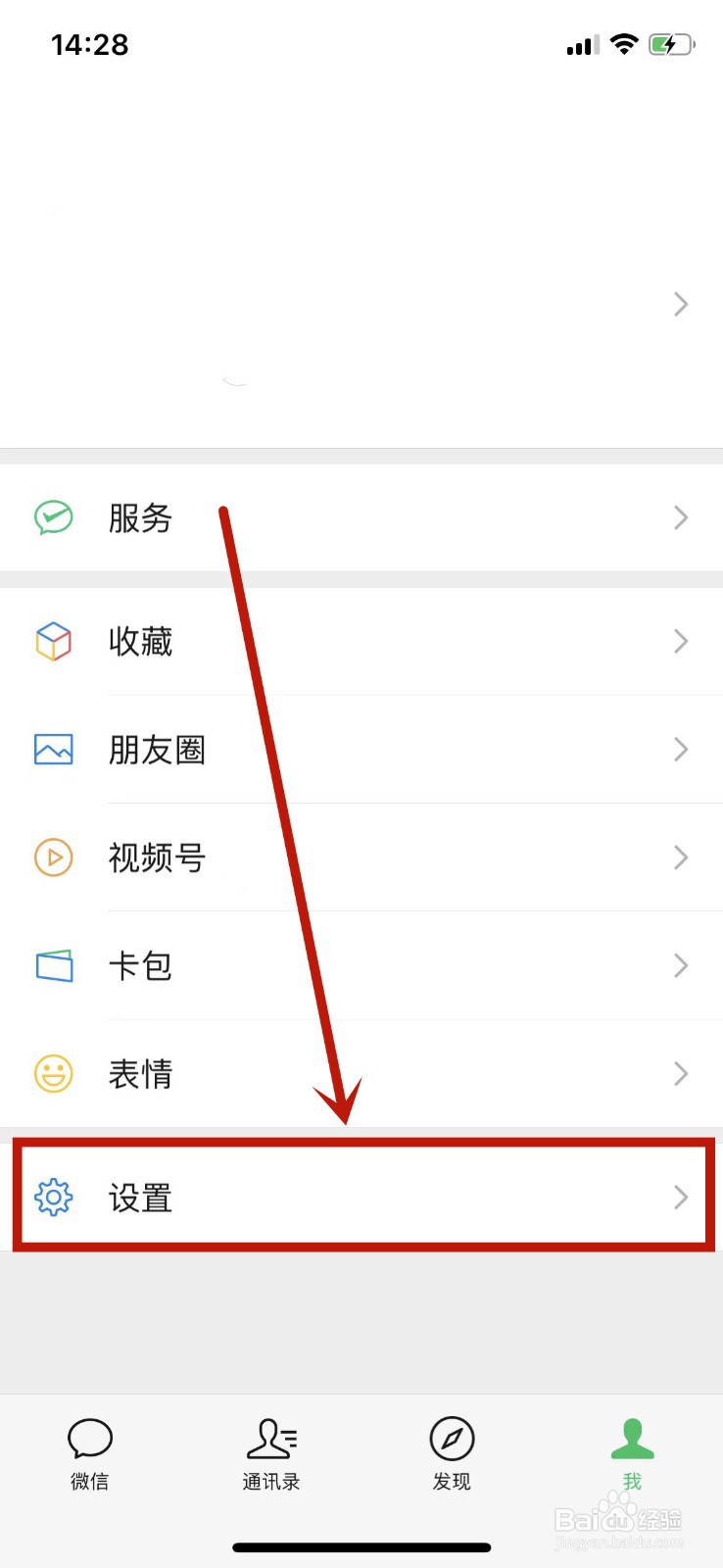Screen dimensions: 723x1568
Task: Open the Settings gear icon
Action: click(x=54, y=1197)
